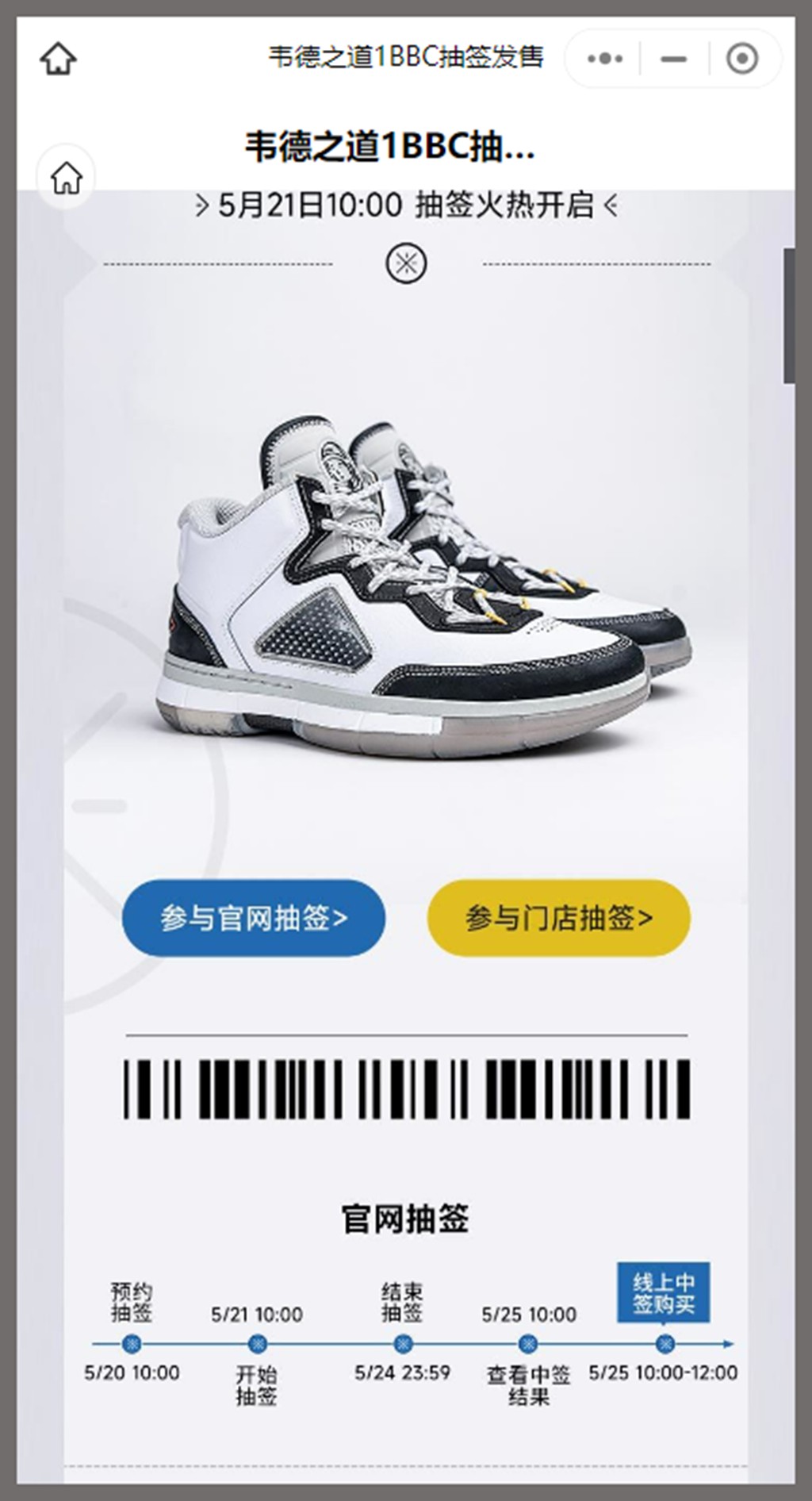Viewport: 812px width, 1501px height.
Task: Tap the floating home button
Action: click(x=67, y=178)
